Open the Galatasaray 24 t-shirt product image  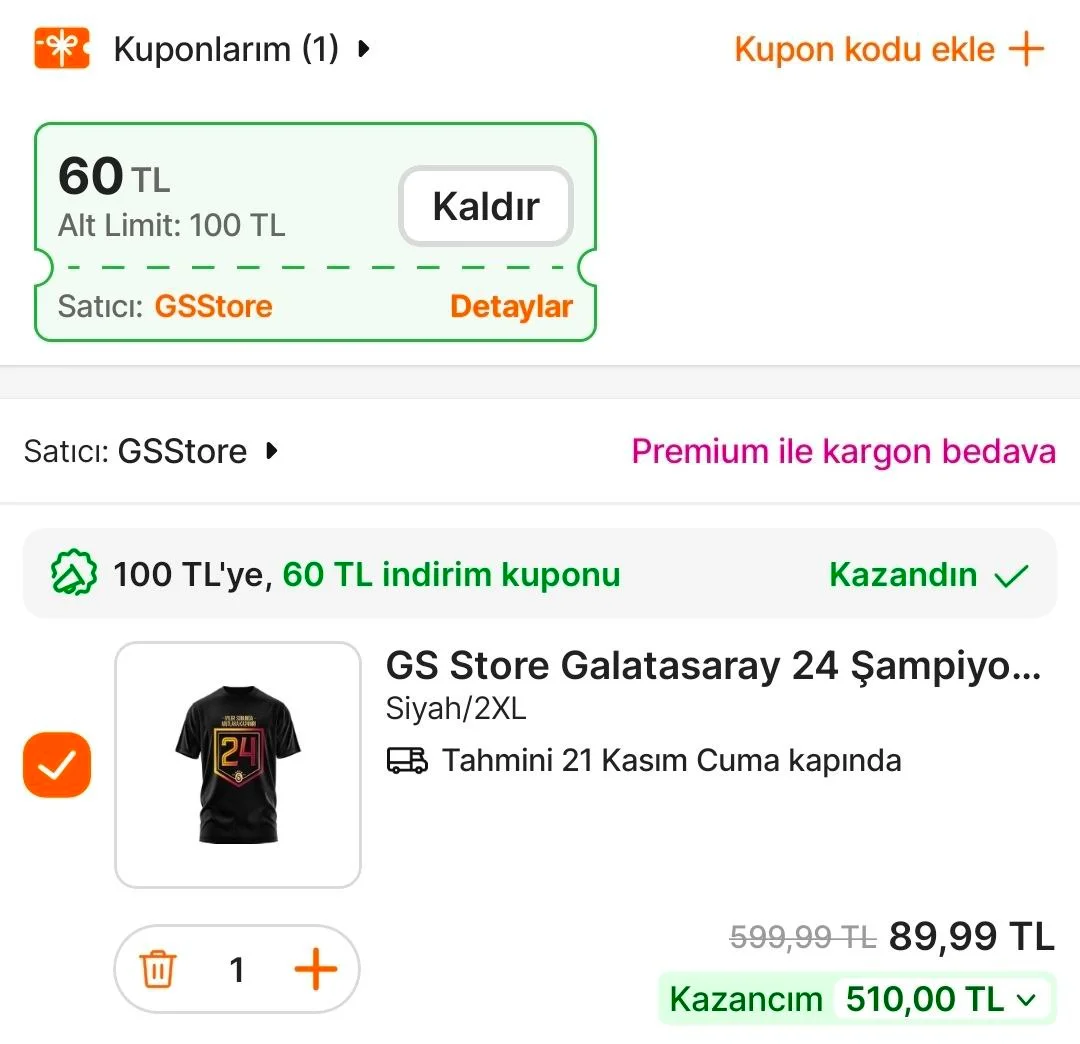coord(238,765)
